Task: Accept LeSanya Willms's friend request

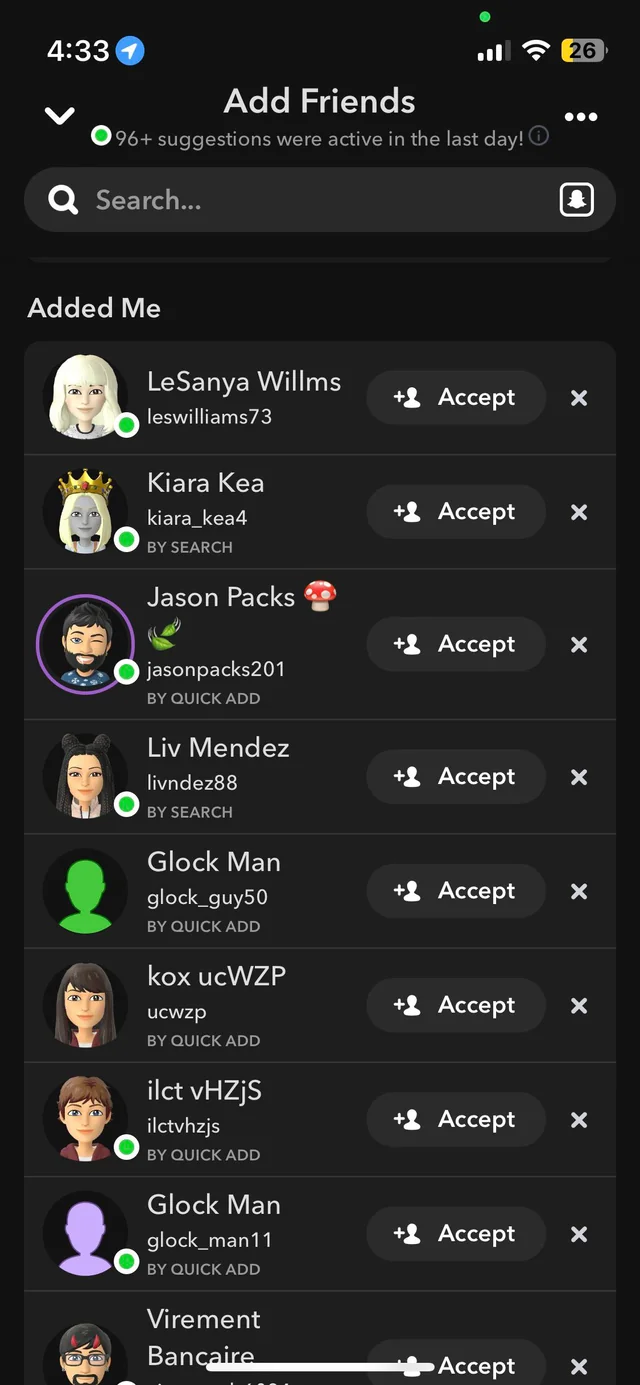Action: click(456, 398)
